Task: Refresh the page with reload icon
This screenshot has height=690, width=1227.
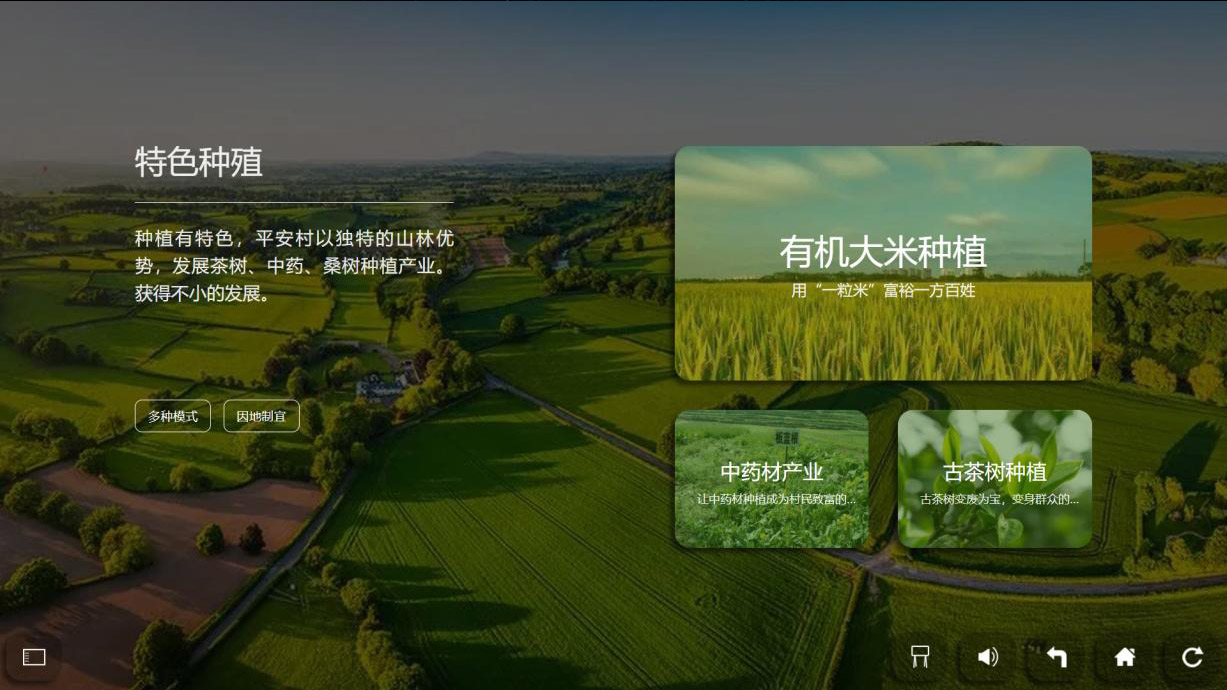Action: coord(1192,657)
